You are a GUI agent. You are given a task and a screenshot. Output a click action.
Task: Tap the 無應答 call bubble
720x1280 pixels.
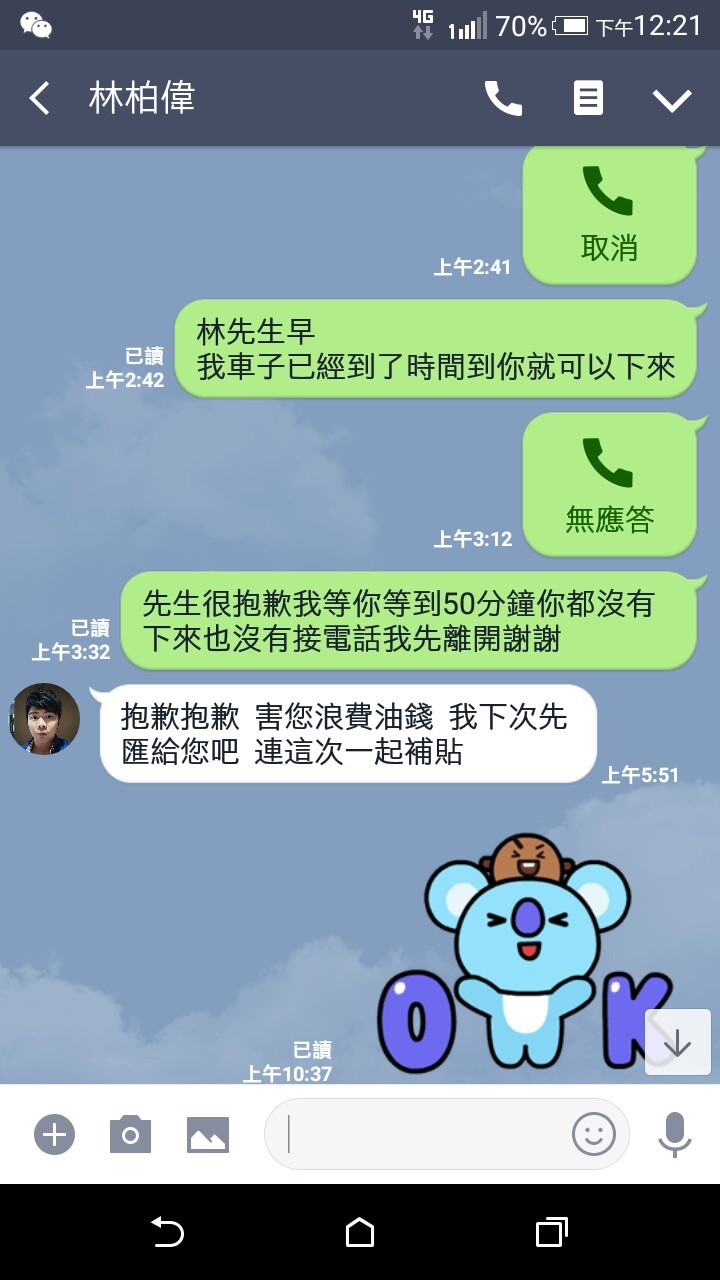[609, 485]
